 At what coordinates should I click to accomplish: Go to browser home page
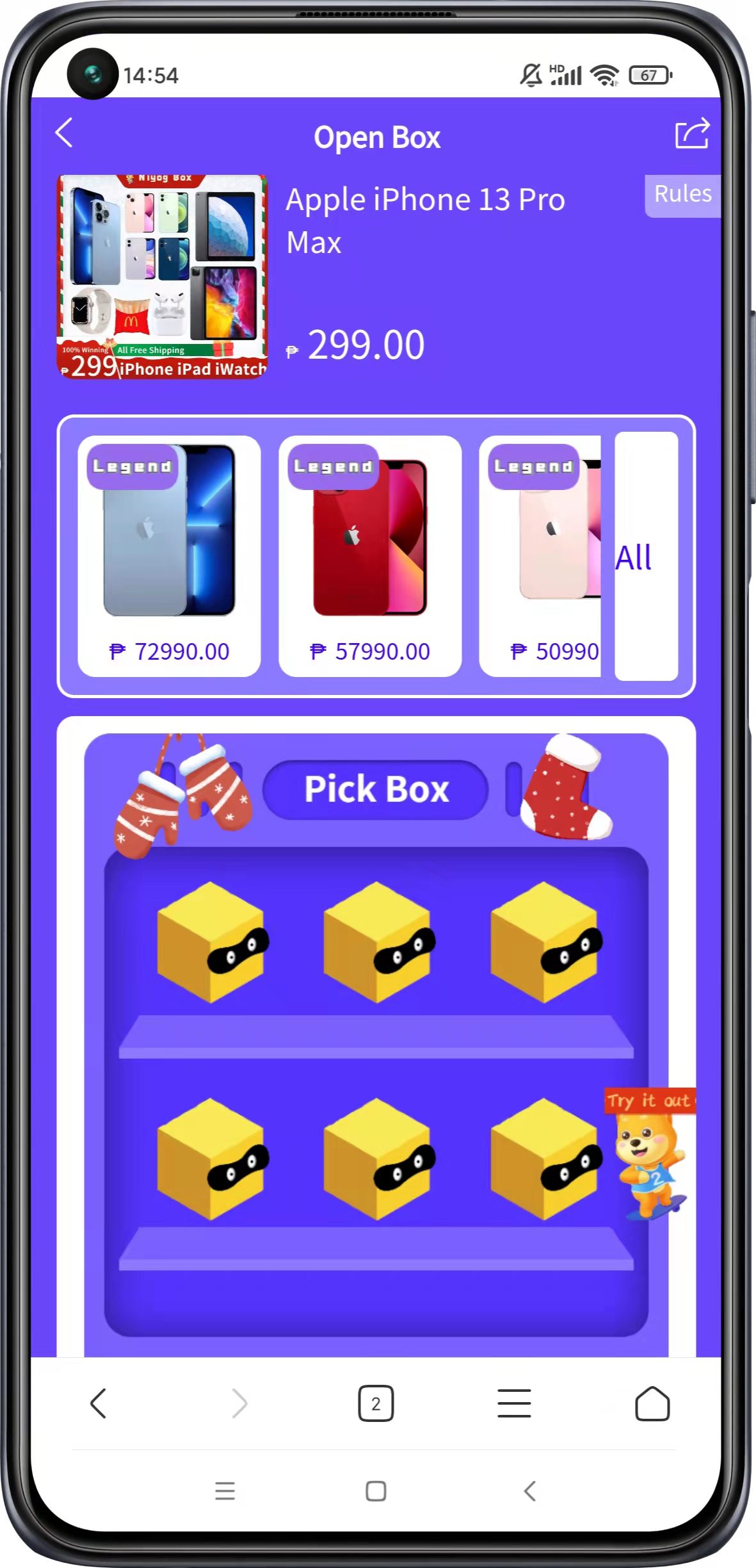[652, 1403]
